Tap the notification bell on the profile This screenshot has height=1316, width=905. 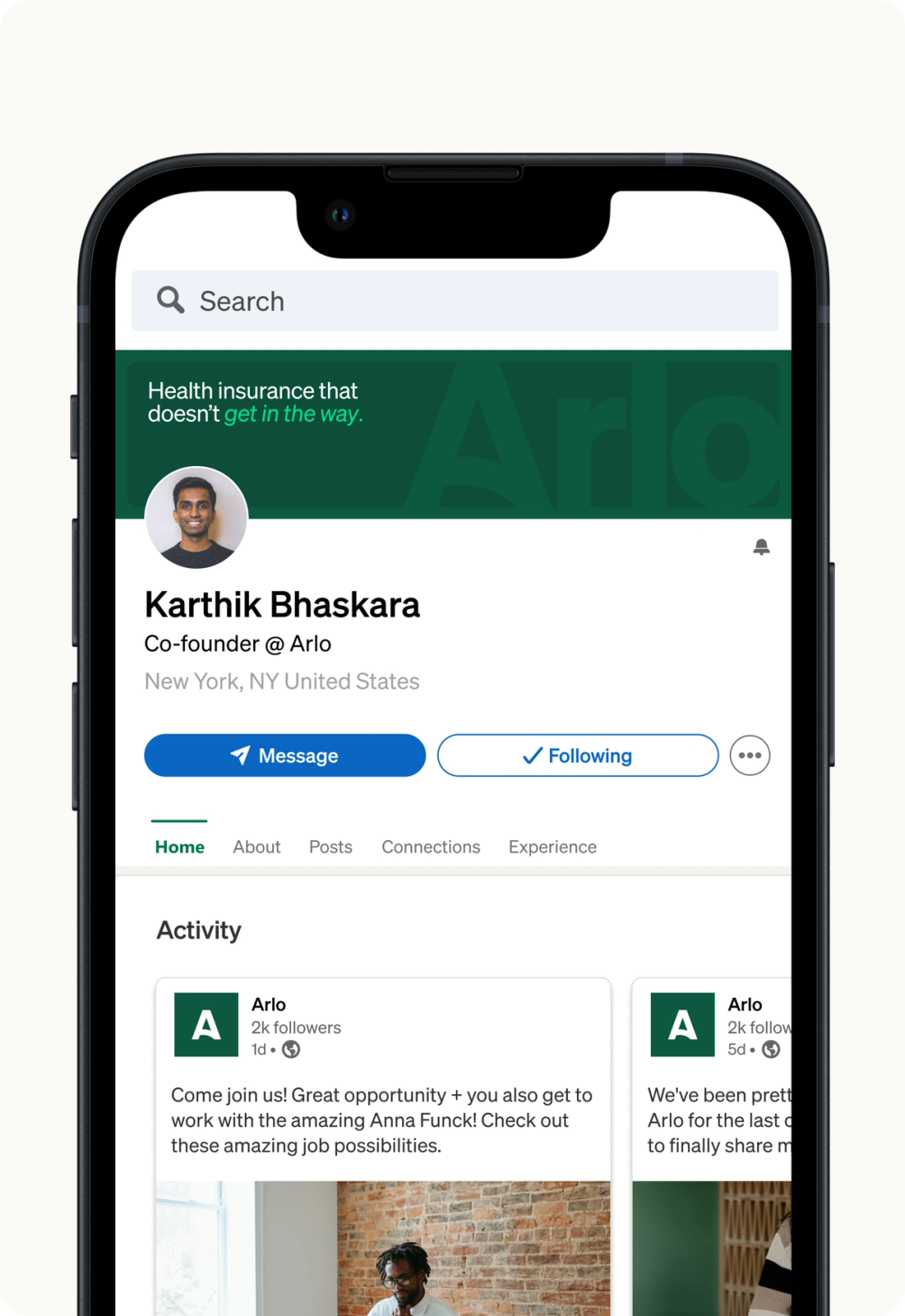coord(761,547)
